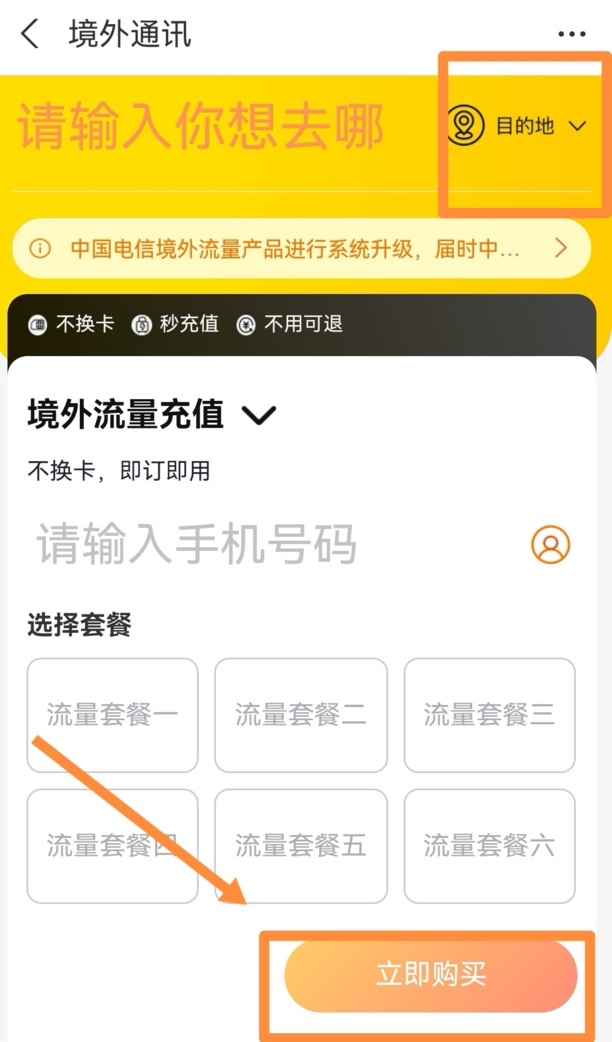This screenshot has height=1042, width=612.
Task: Pick 流量套餐三
Action: [489, 714]
